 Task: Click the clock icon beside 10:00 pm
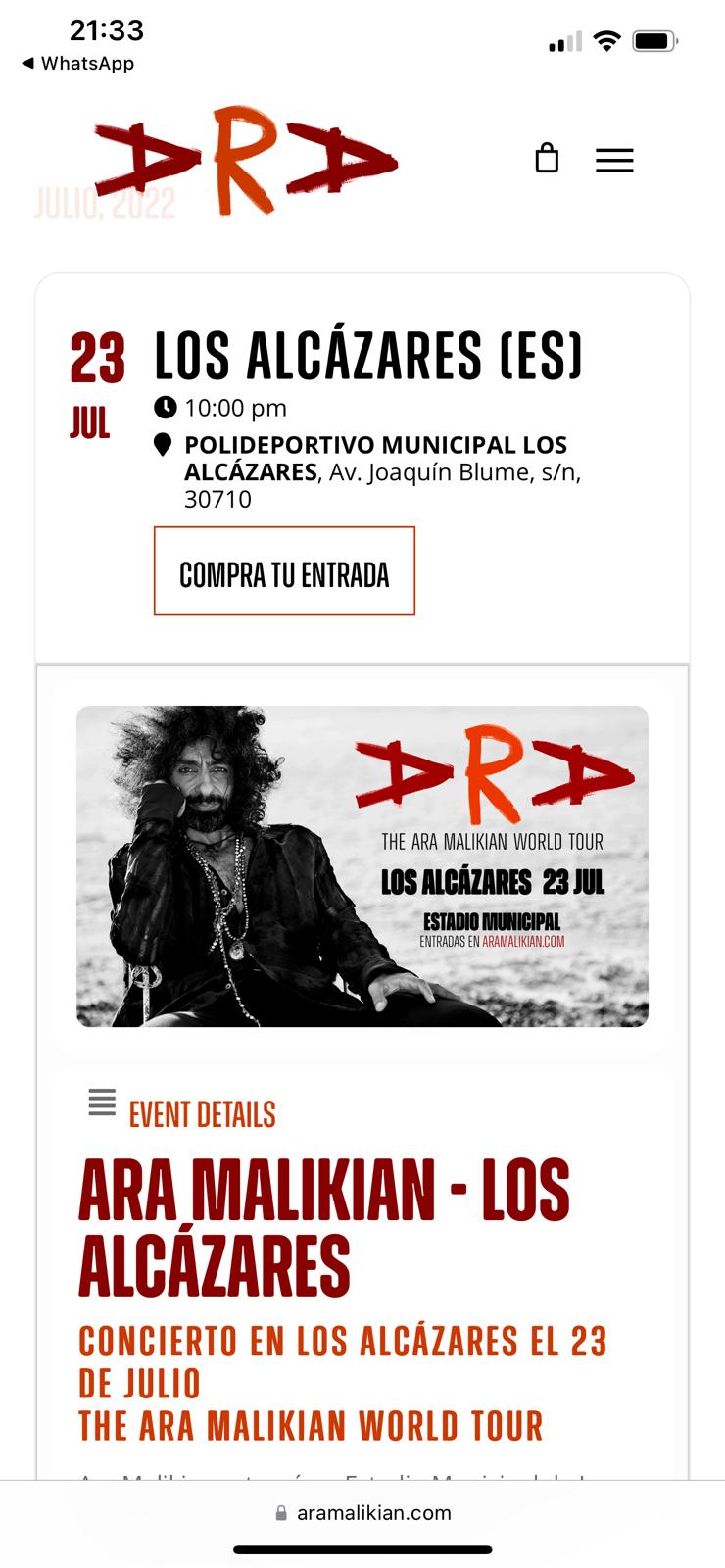[167, 408]
